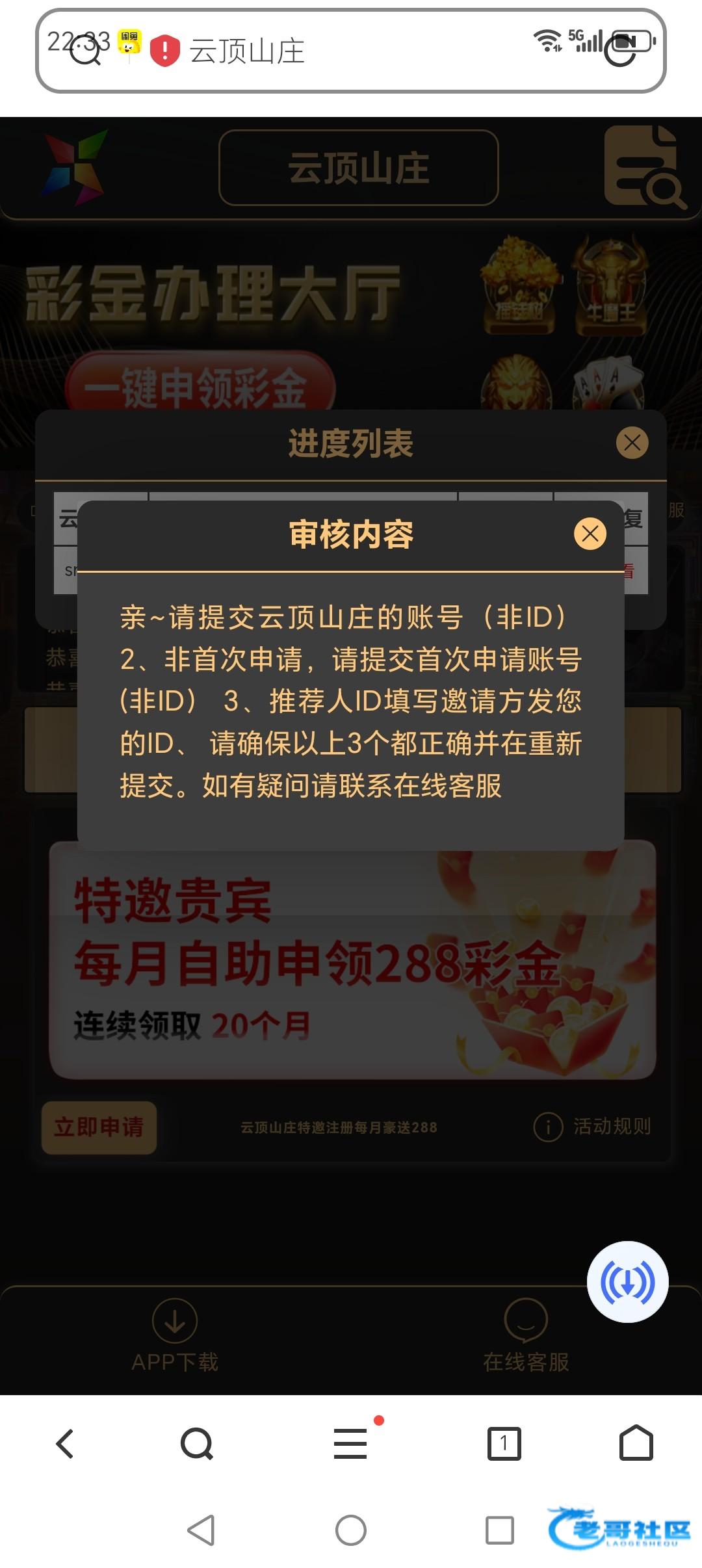This screenshot has height=1568, width=702.
Task: Tap the 一键申领彩金 button
Action: pos(200,386)
